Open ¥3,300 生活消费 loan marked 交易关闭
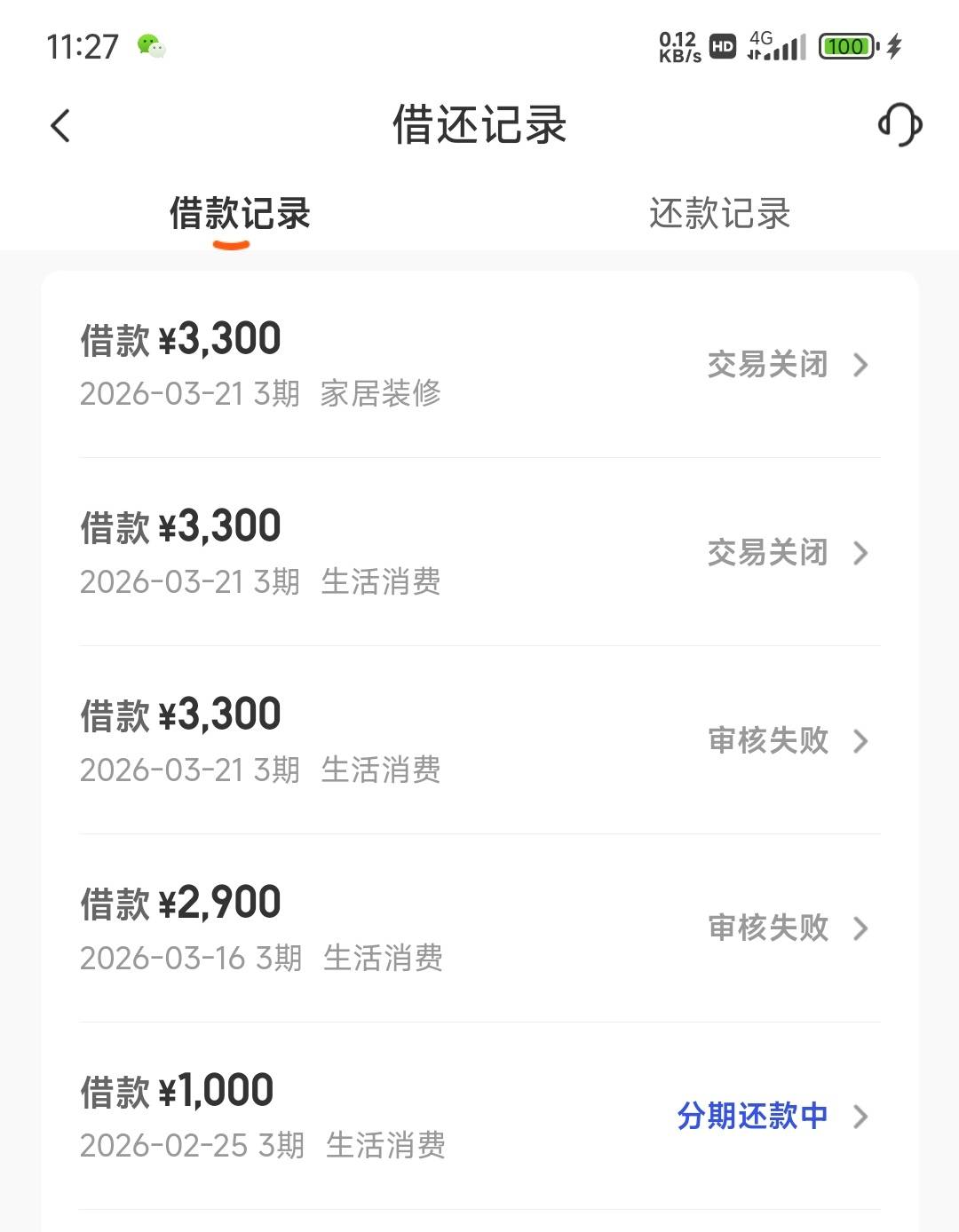 [x=479, y=552]
